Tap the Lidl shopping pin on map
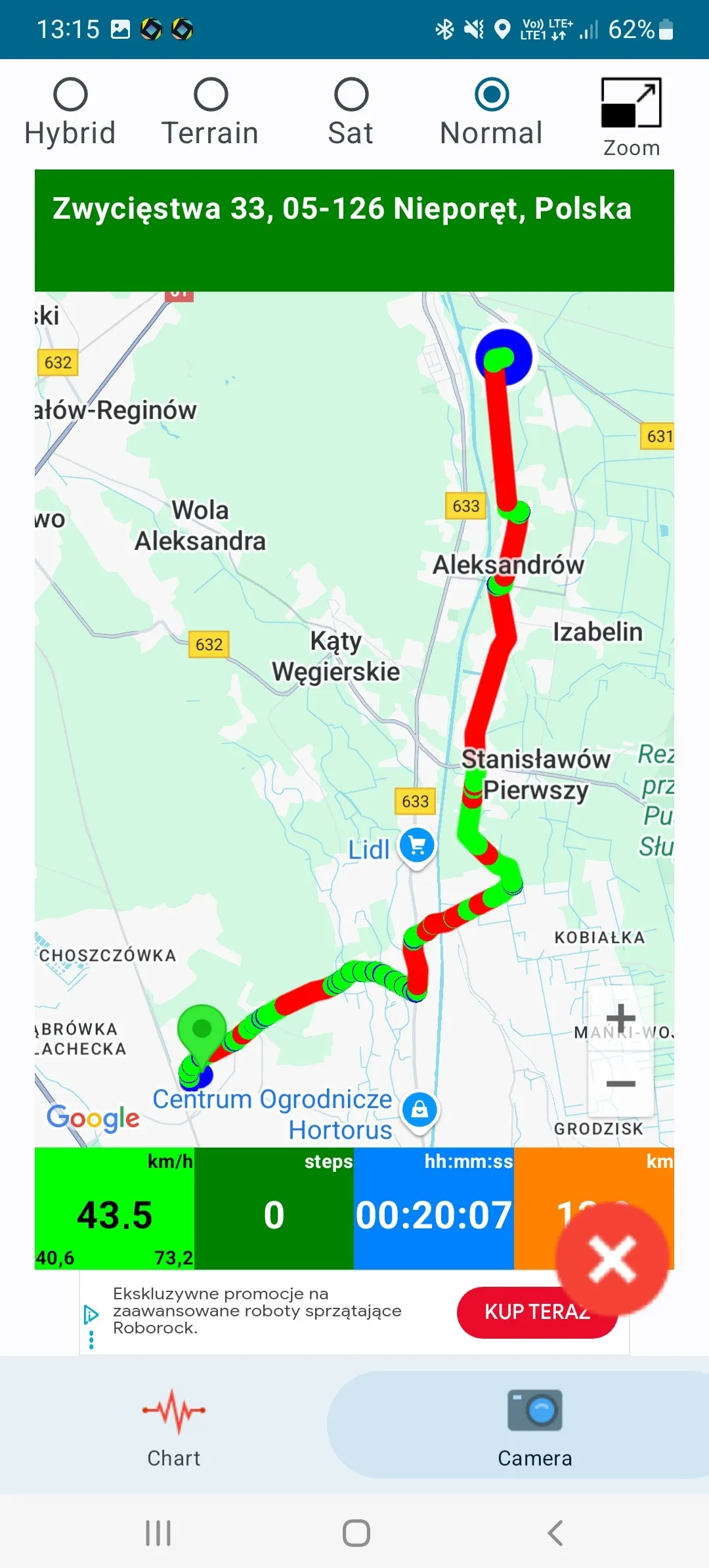Image resolution: width=709 pixels, height=1568 pixels. coord(418,846)
